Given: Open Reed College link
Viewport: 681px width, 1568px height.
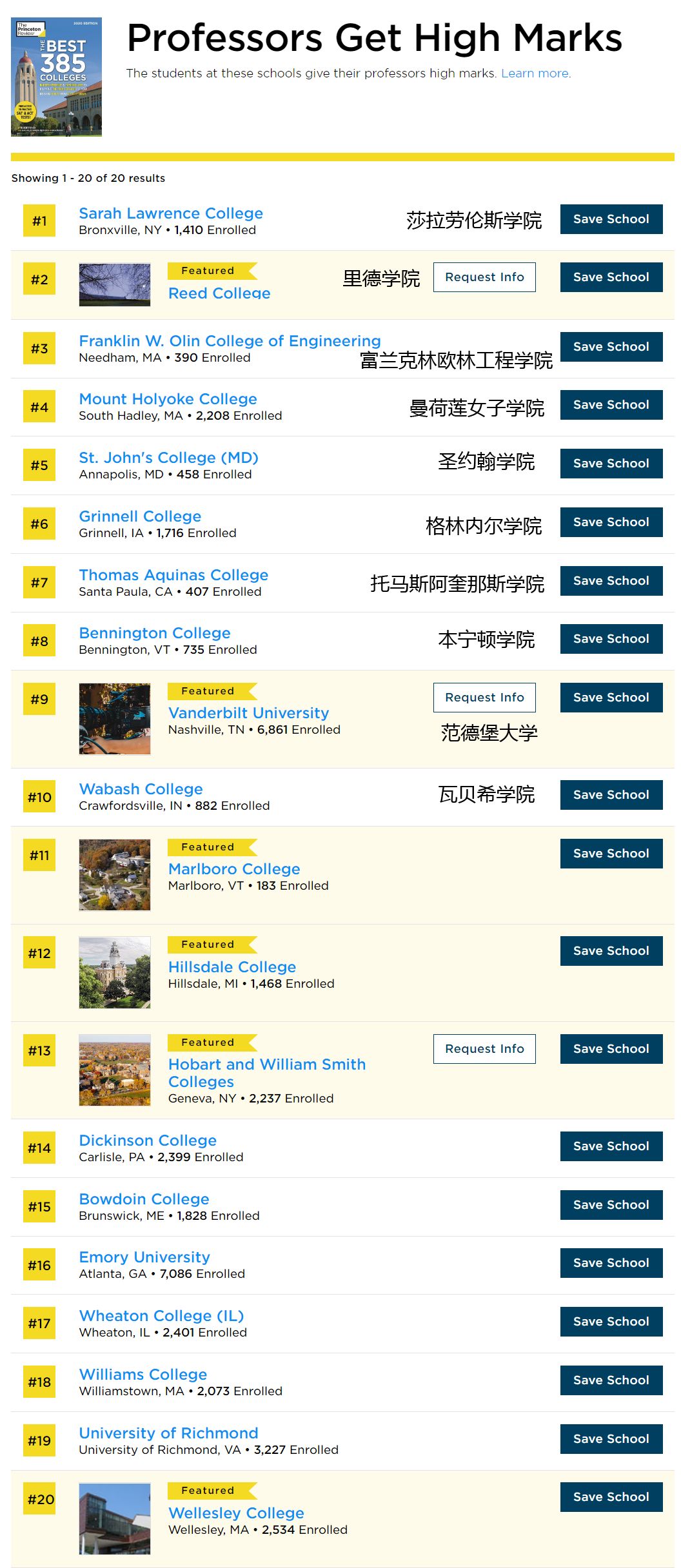Looking at the screenshot, I should coord(219,293).
